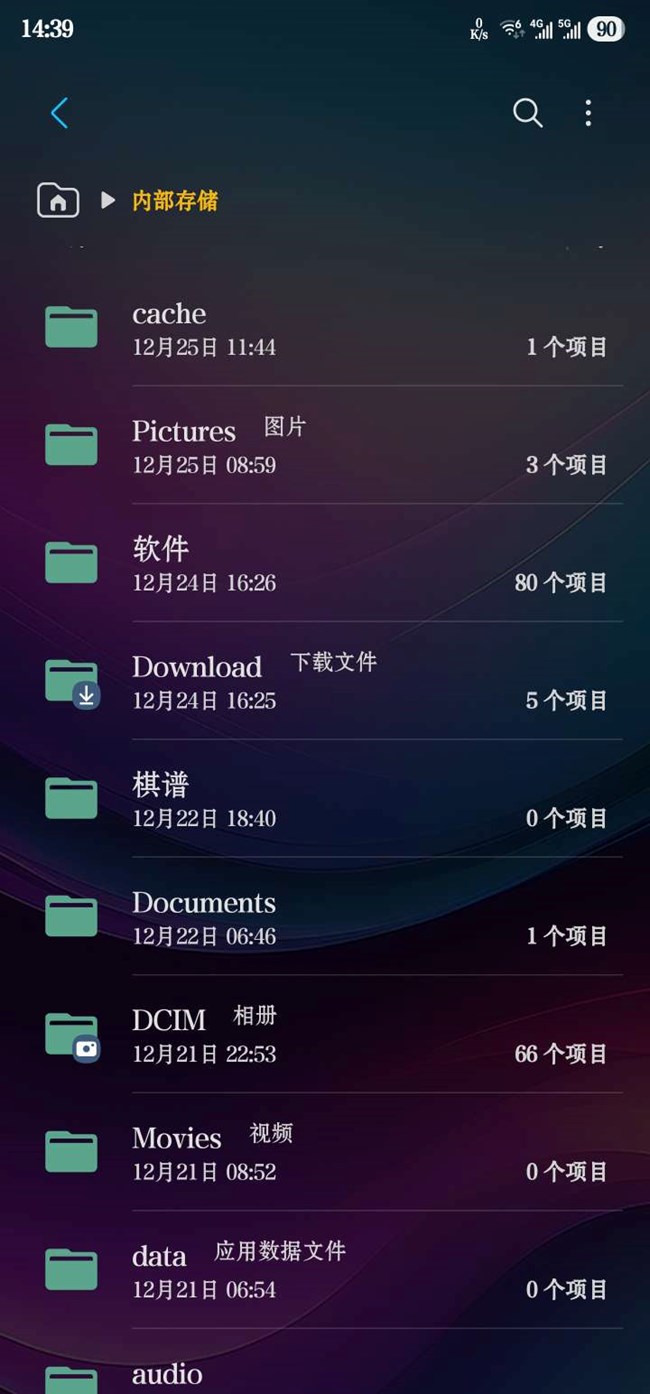This screenshot has height=1394, width=650.
Task: Open the cache folder
Action: pyautogui.click(x=325, y=328)
